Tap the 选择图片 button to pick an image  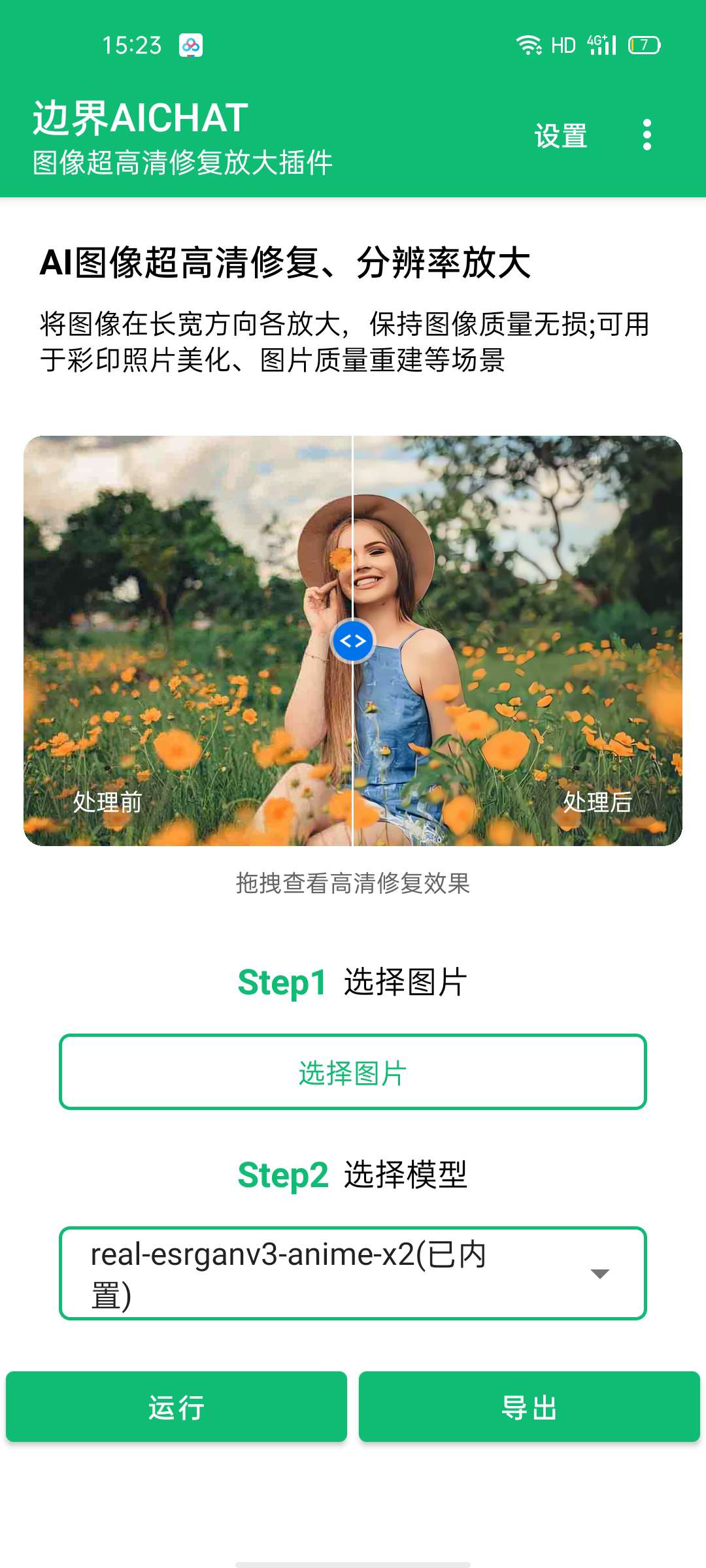pyautogui.click(x=353, y=1072)
